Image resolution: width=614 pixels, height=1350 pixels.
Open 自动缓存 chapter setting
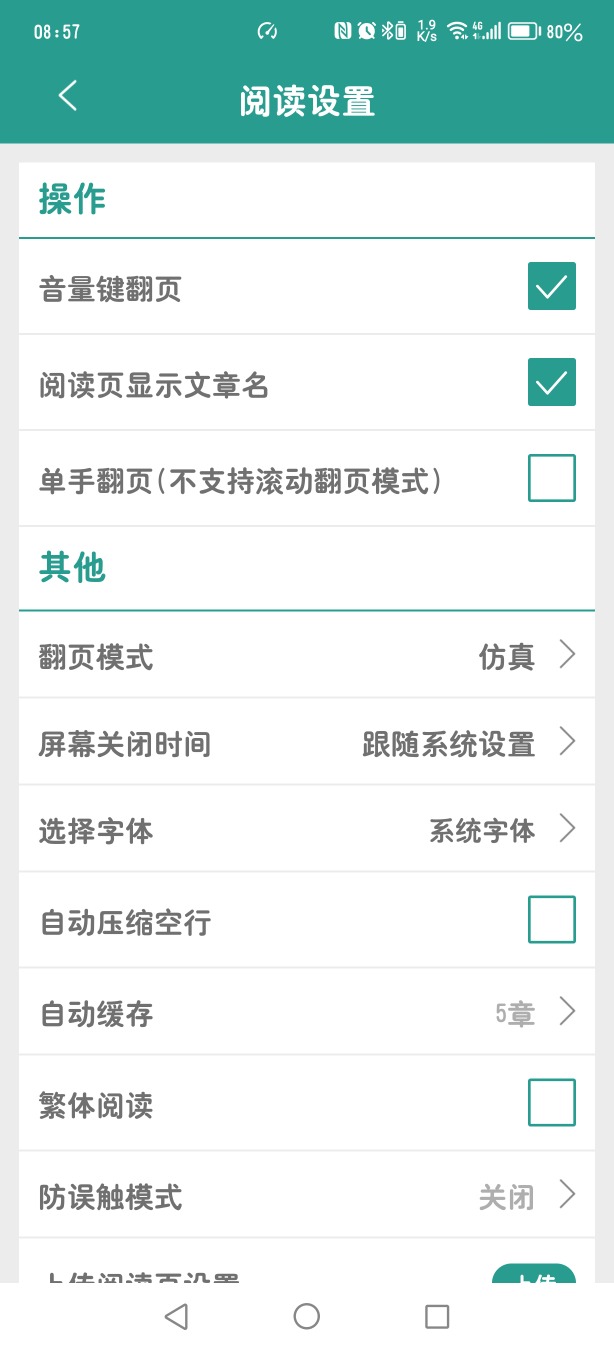point(306,1012)
